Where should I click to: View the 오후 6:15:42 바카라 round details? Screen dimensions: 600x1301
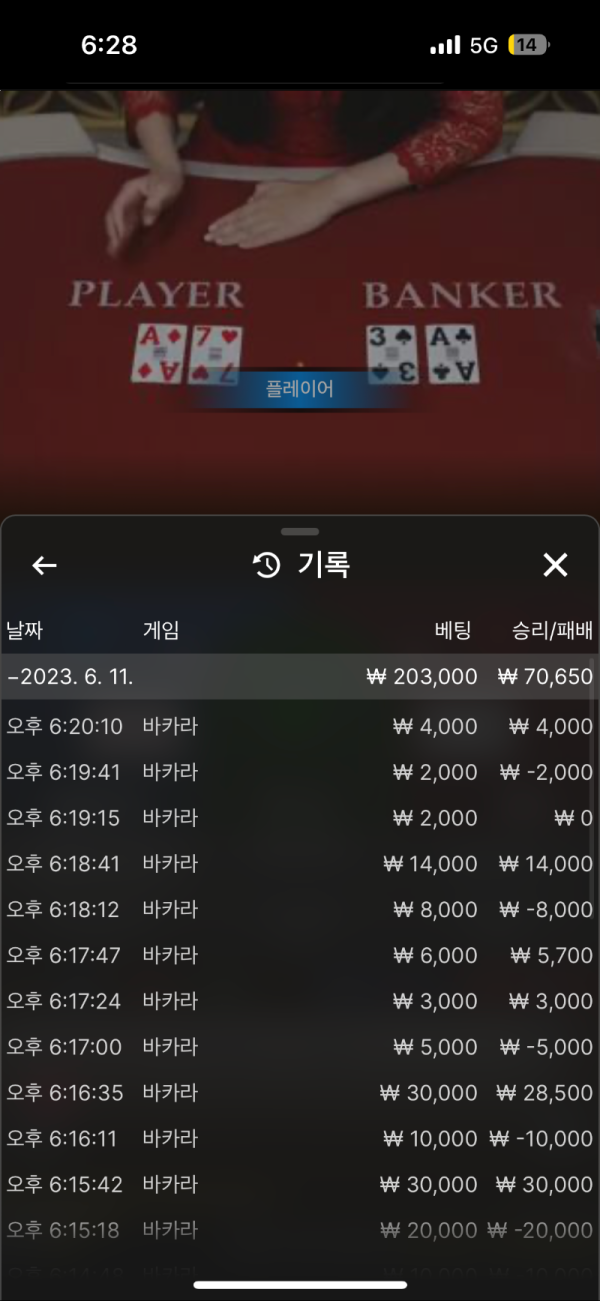click(x=299, y=1185)
